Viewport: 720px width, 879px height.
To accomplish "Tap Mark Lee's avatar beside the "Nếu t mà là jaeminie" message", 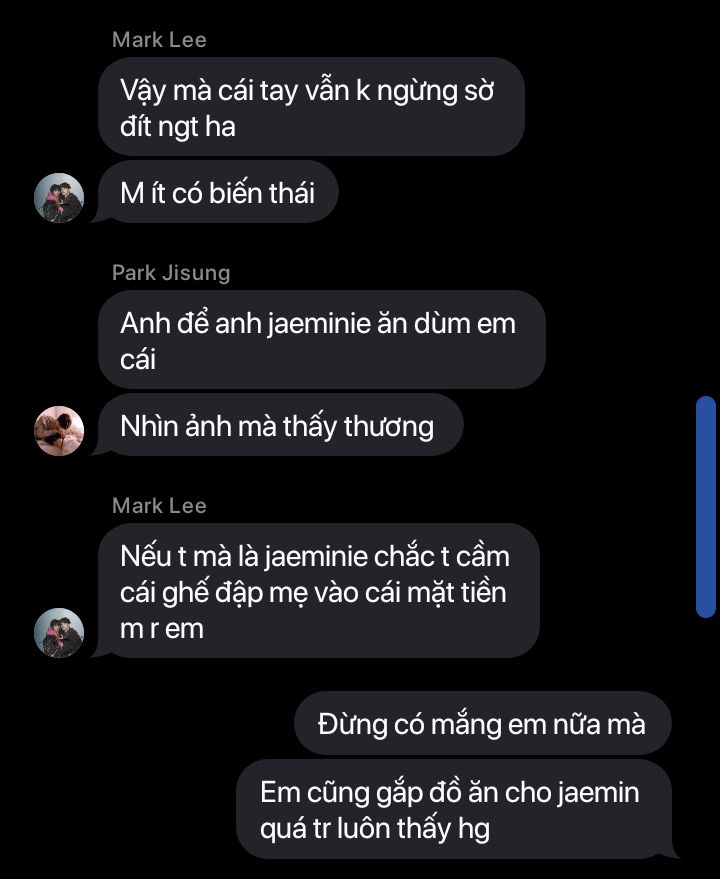I will pyautogui.click(x=59, y=632).
